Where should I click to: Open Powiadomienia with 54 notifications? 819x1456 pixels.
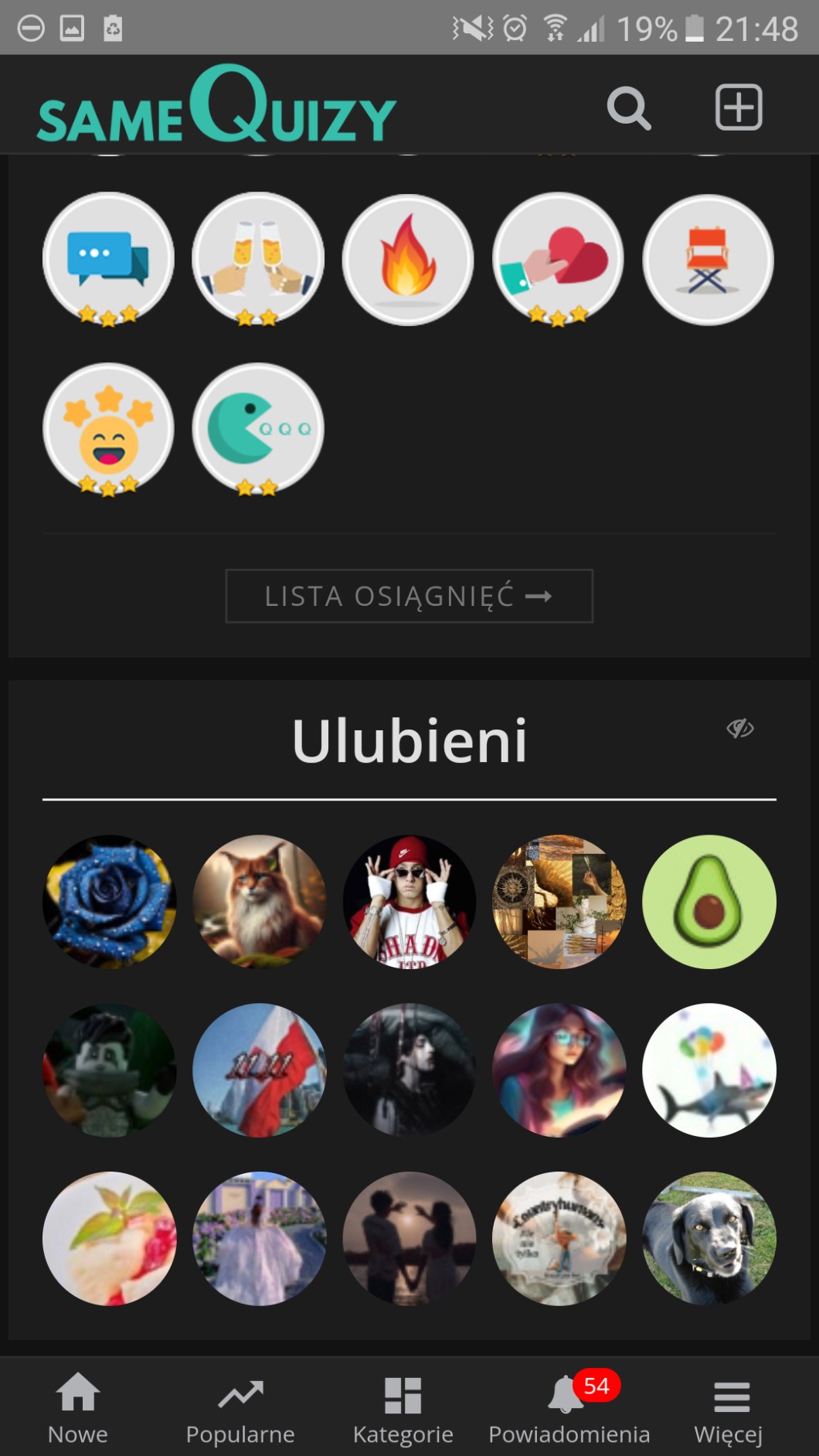point(569,1408)
